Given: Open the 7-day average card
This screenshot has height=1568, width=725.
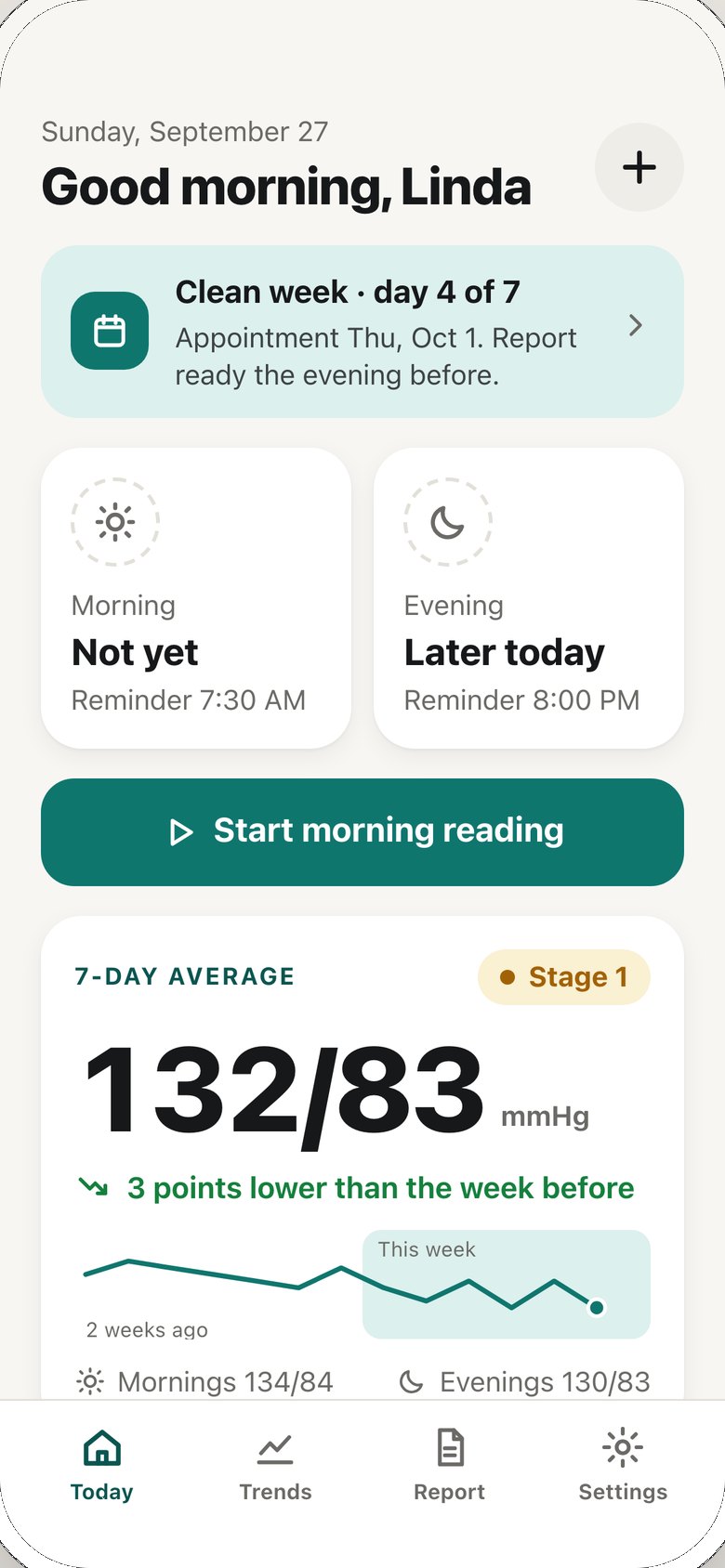Looking at the screenshot, I should click(x=362, y=1158).
